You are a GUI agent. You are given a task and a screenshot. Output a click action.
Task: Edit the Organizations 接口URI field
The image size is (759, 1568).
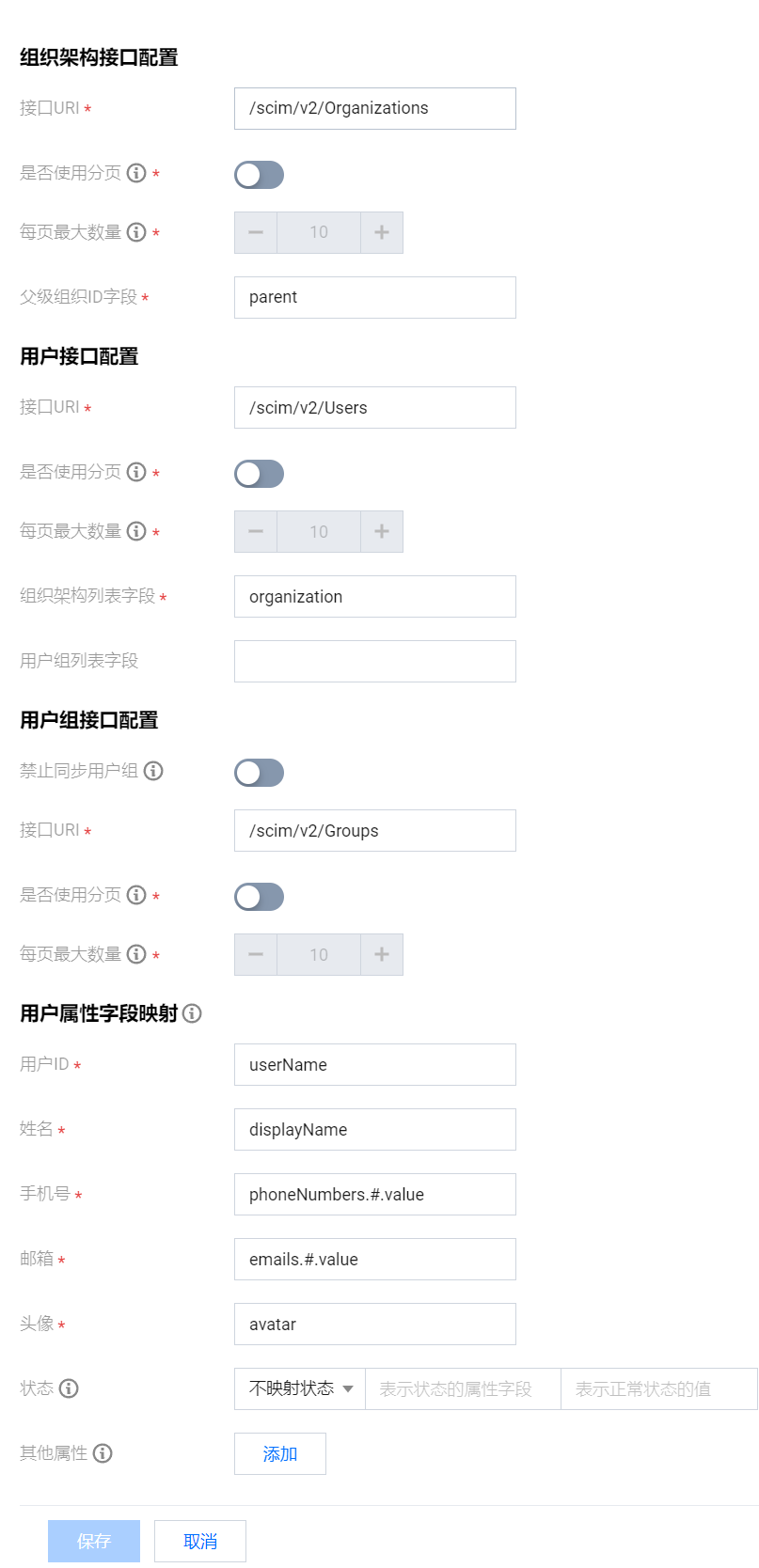pos(374,108)
